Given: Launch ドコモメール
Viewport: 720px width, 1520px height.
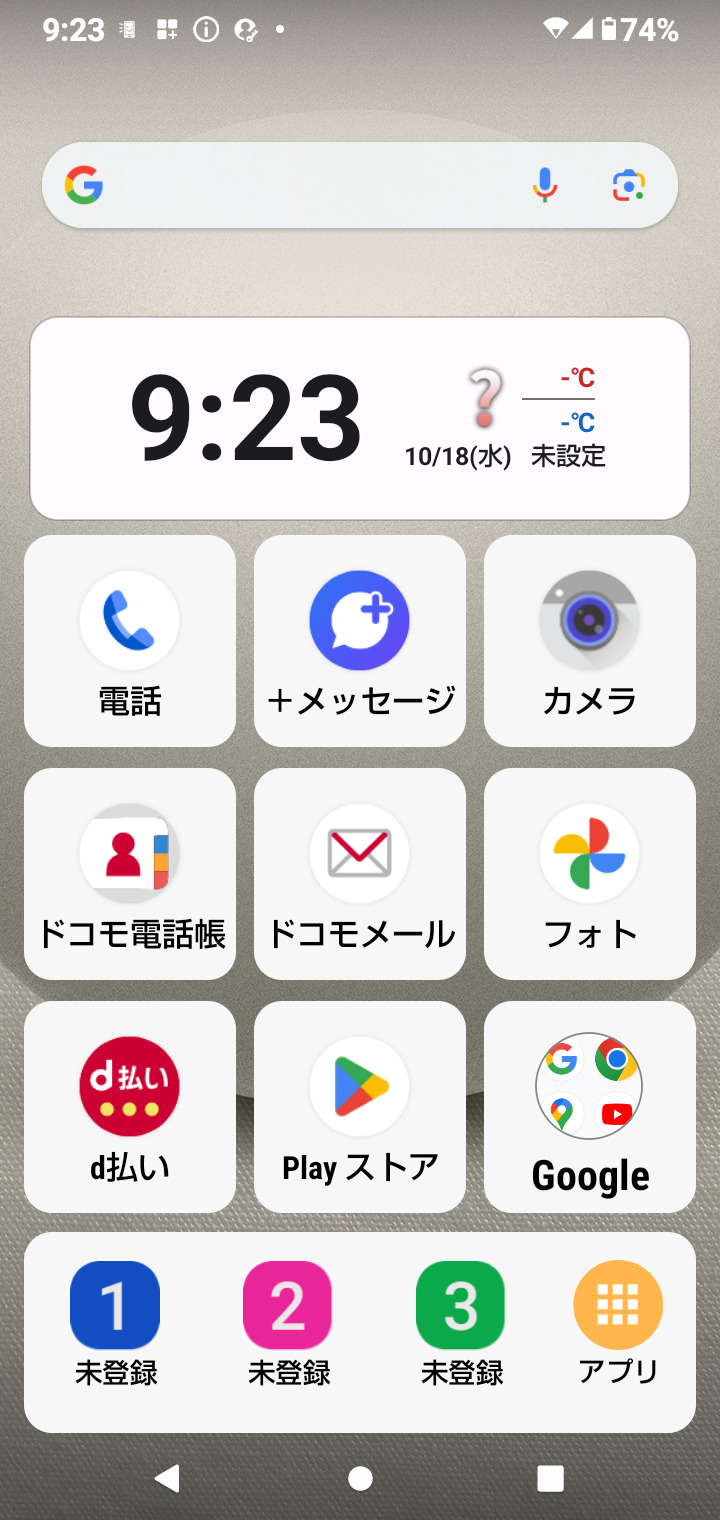Looking at the screenshot, I should [x=360, y=874].
